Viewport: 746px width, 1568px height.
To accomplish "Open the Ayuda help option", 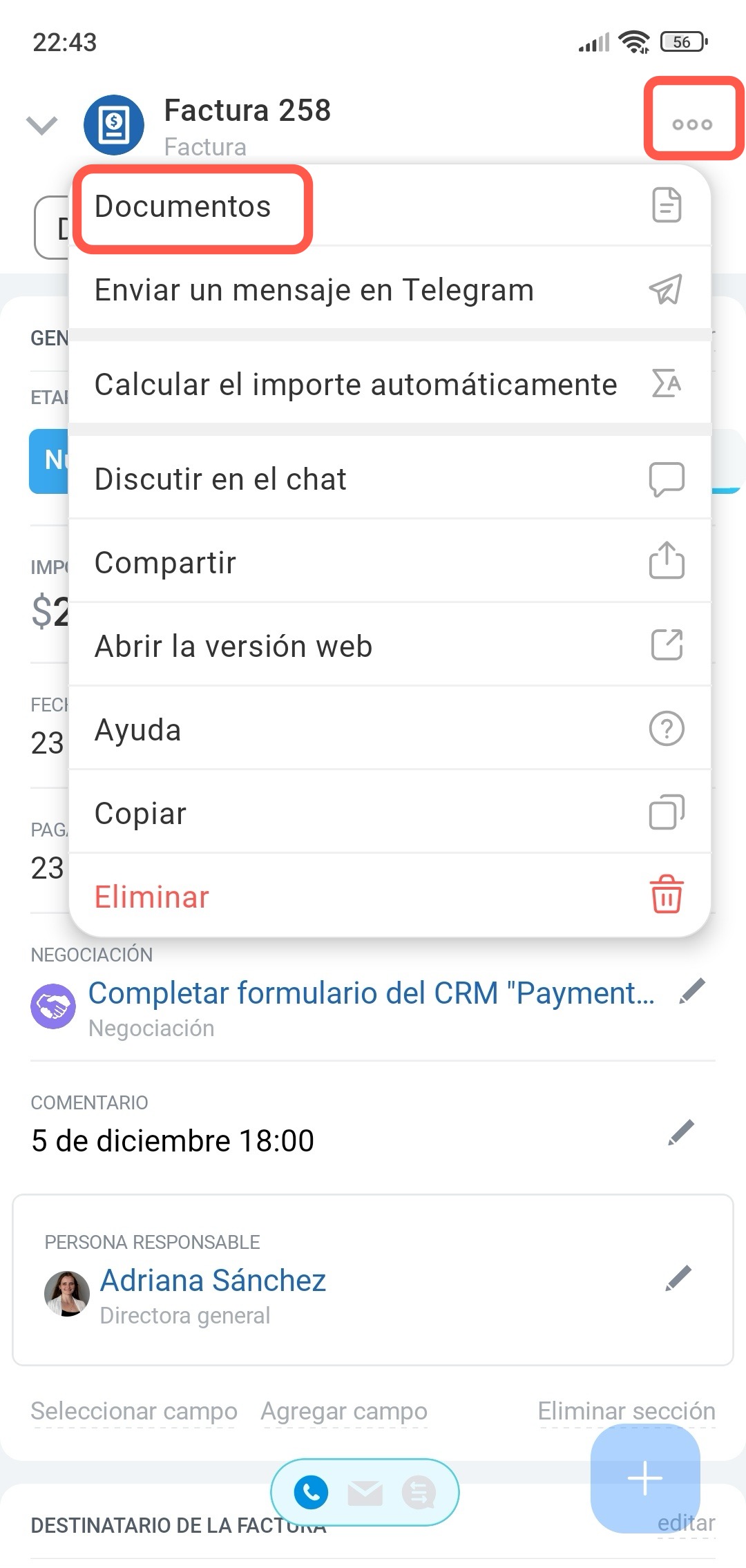I will [138, 730].
